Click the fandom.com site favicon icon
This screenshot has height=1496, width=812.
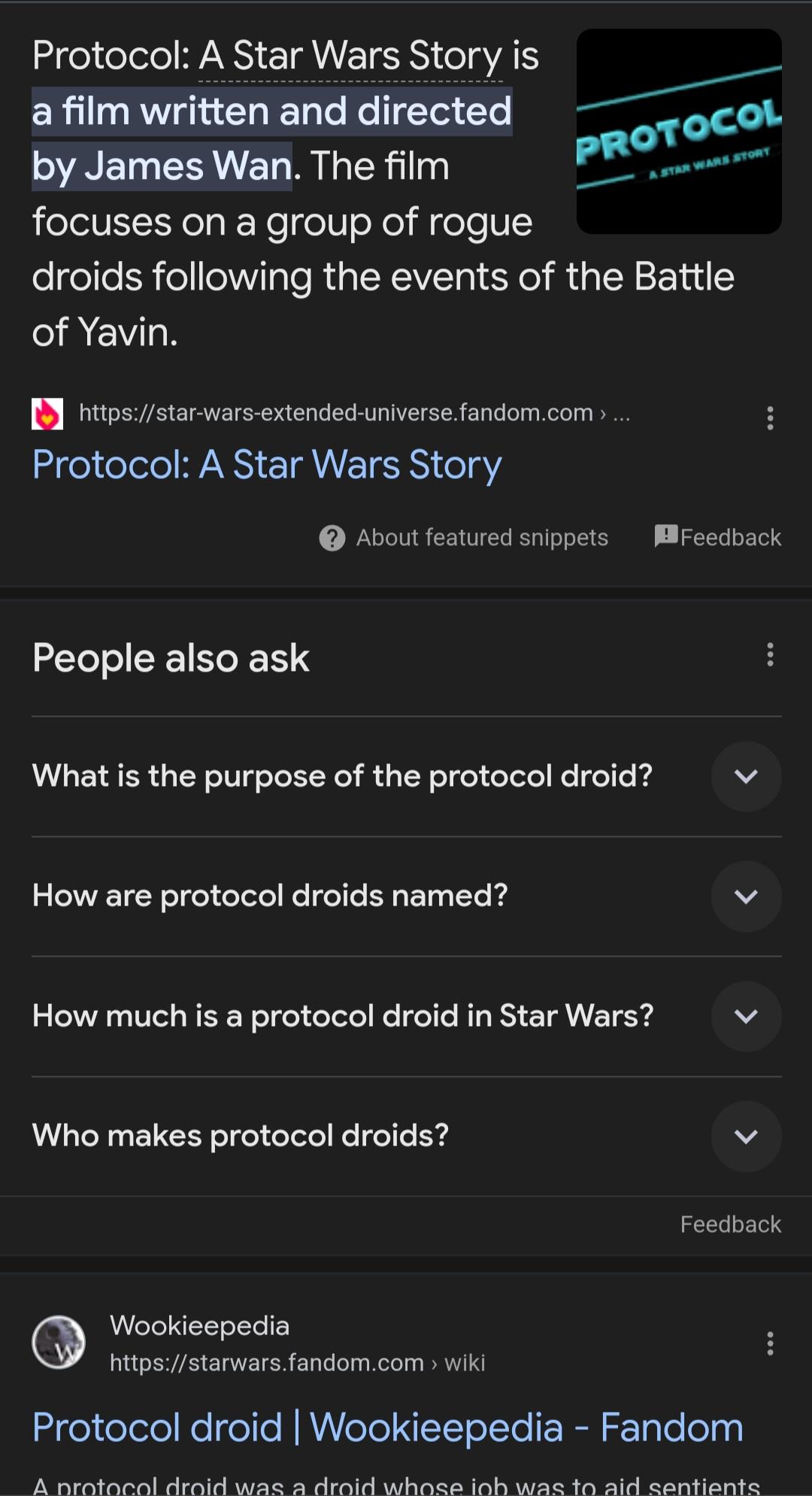pos(47,412)
